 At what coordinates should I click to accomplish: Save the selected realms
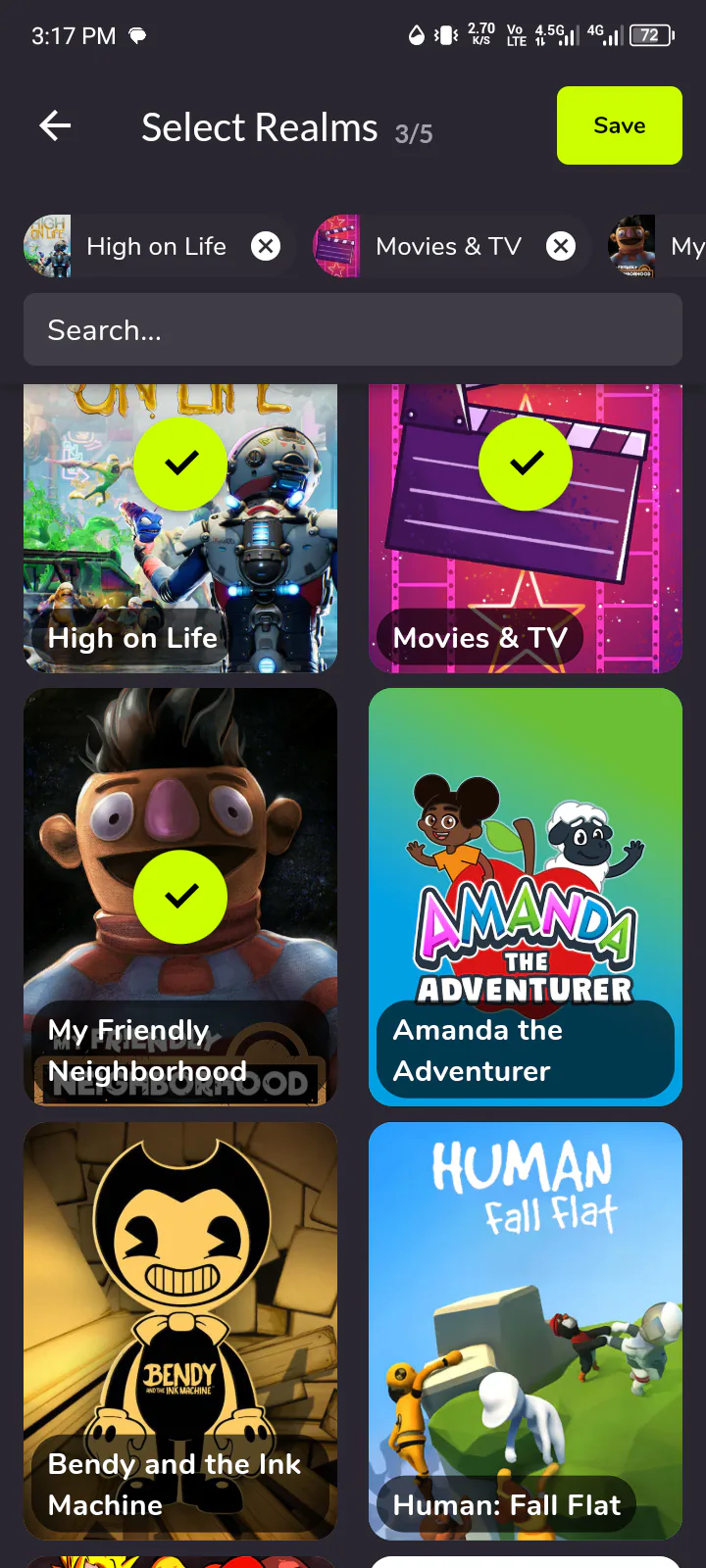pyautogui.click(x=619, y=125)
